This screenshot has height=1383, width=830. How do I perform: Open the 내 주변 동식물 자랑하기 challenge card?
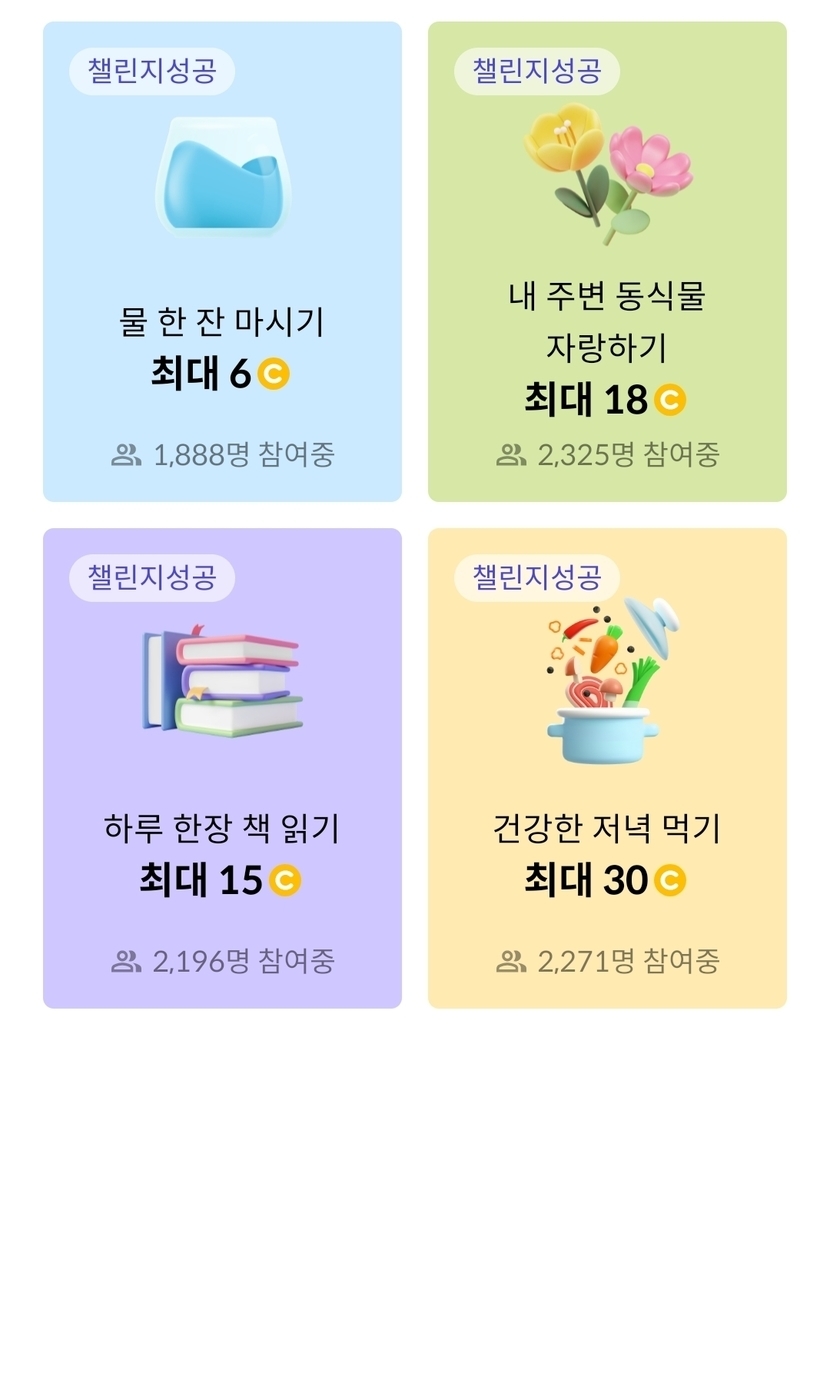click(607, 262)
